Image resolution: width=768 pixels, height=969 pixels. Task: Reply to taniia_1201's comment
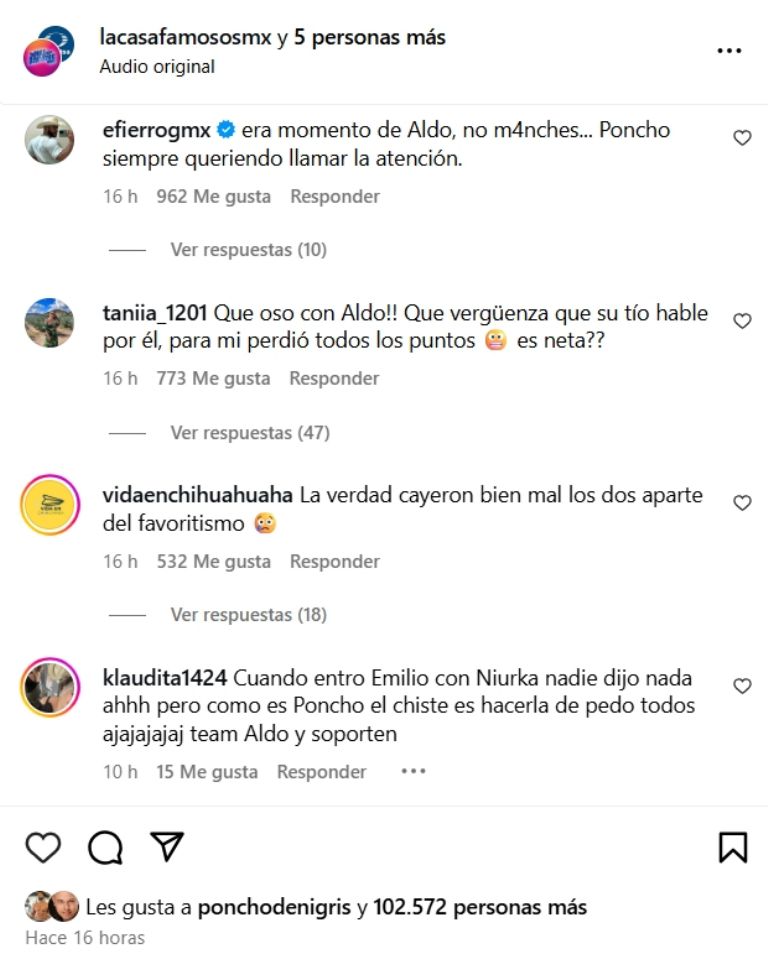pos(334,379)
